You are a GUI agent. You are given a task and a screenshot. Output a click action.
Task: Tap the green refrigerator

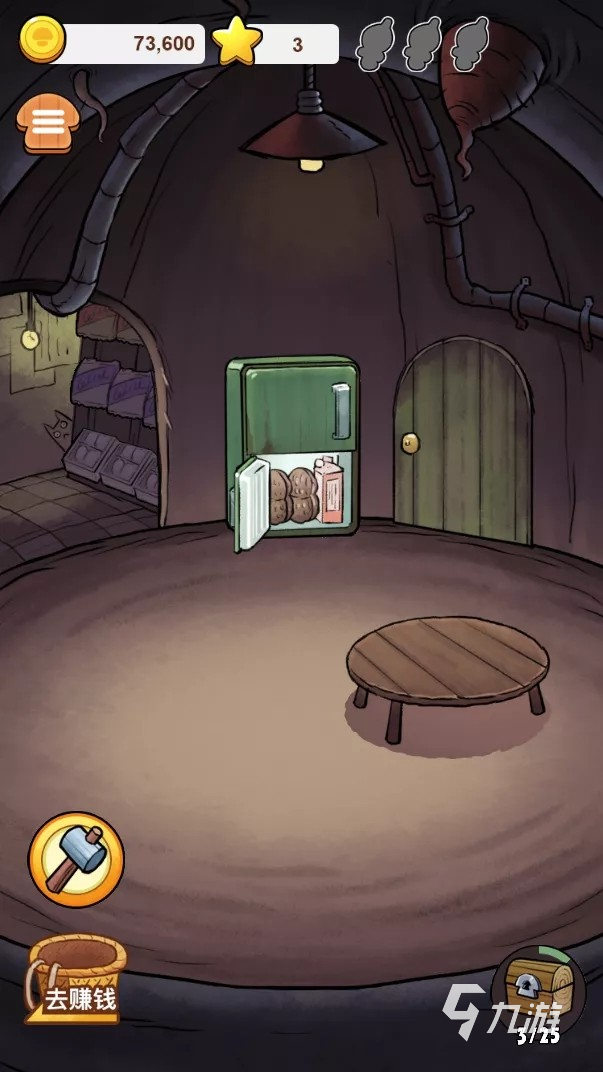pos(293,451)
